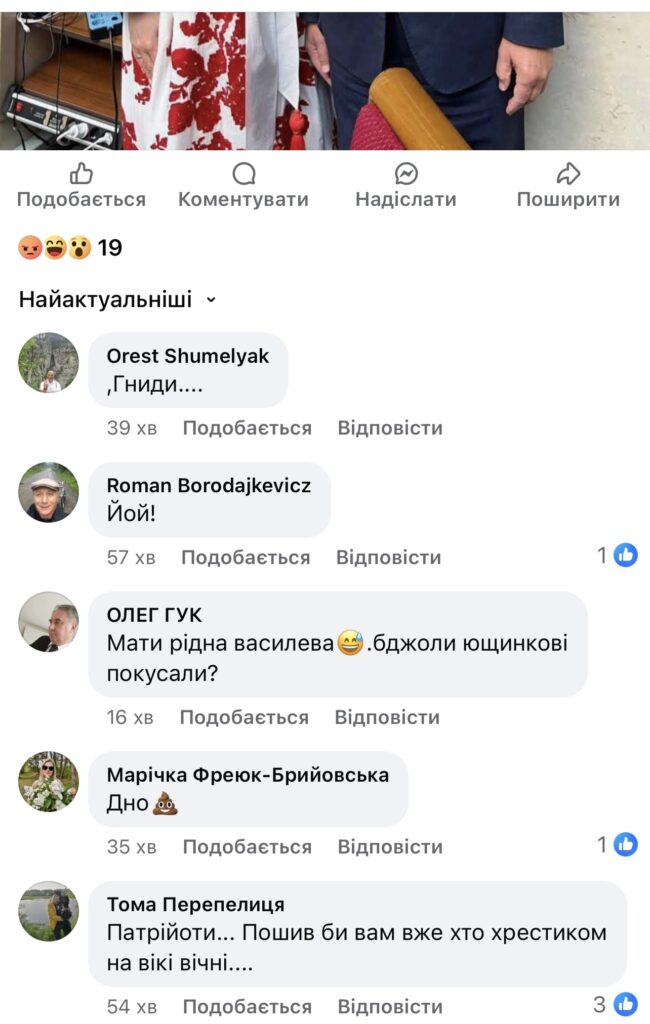Open Orest Shumelyak's profile name
This screenshot has height=1024, width=650.
[188, 356]
